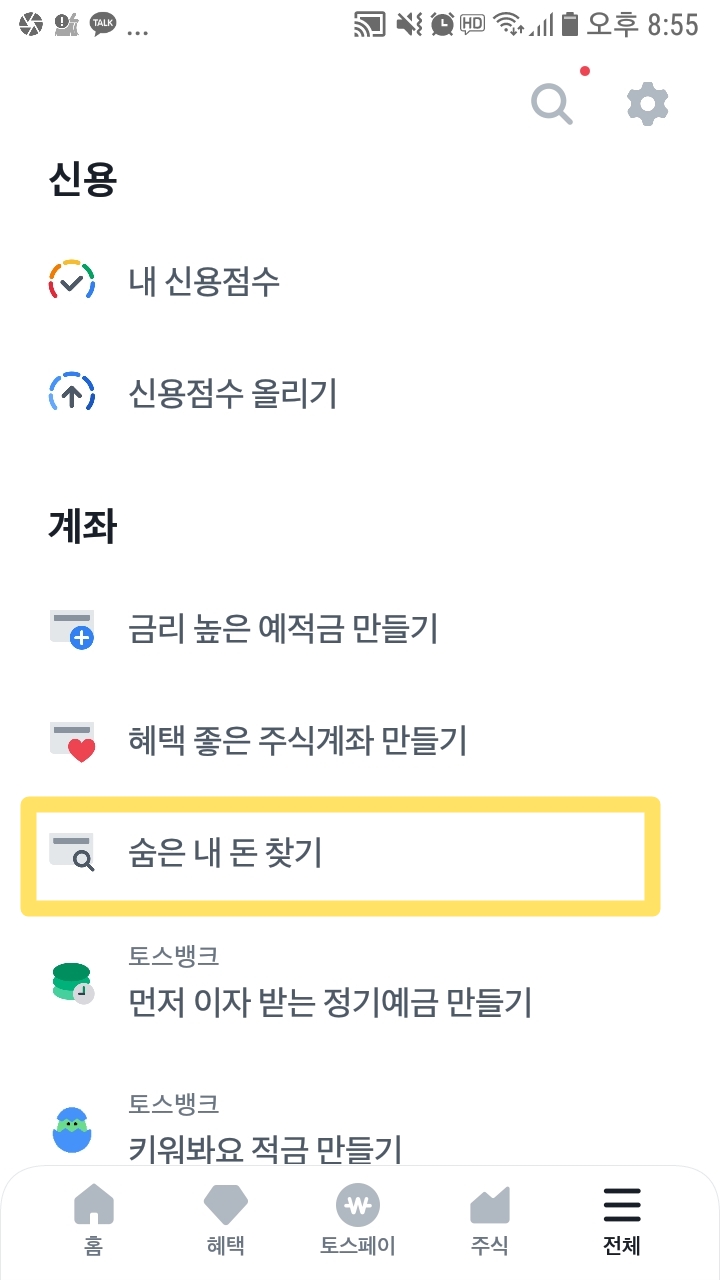Select 신용점수 올리기
The height and width of the screenshot is (1280, 720).
(x=232, y=393)
